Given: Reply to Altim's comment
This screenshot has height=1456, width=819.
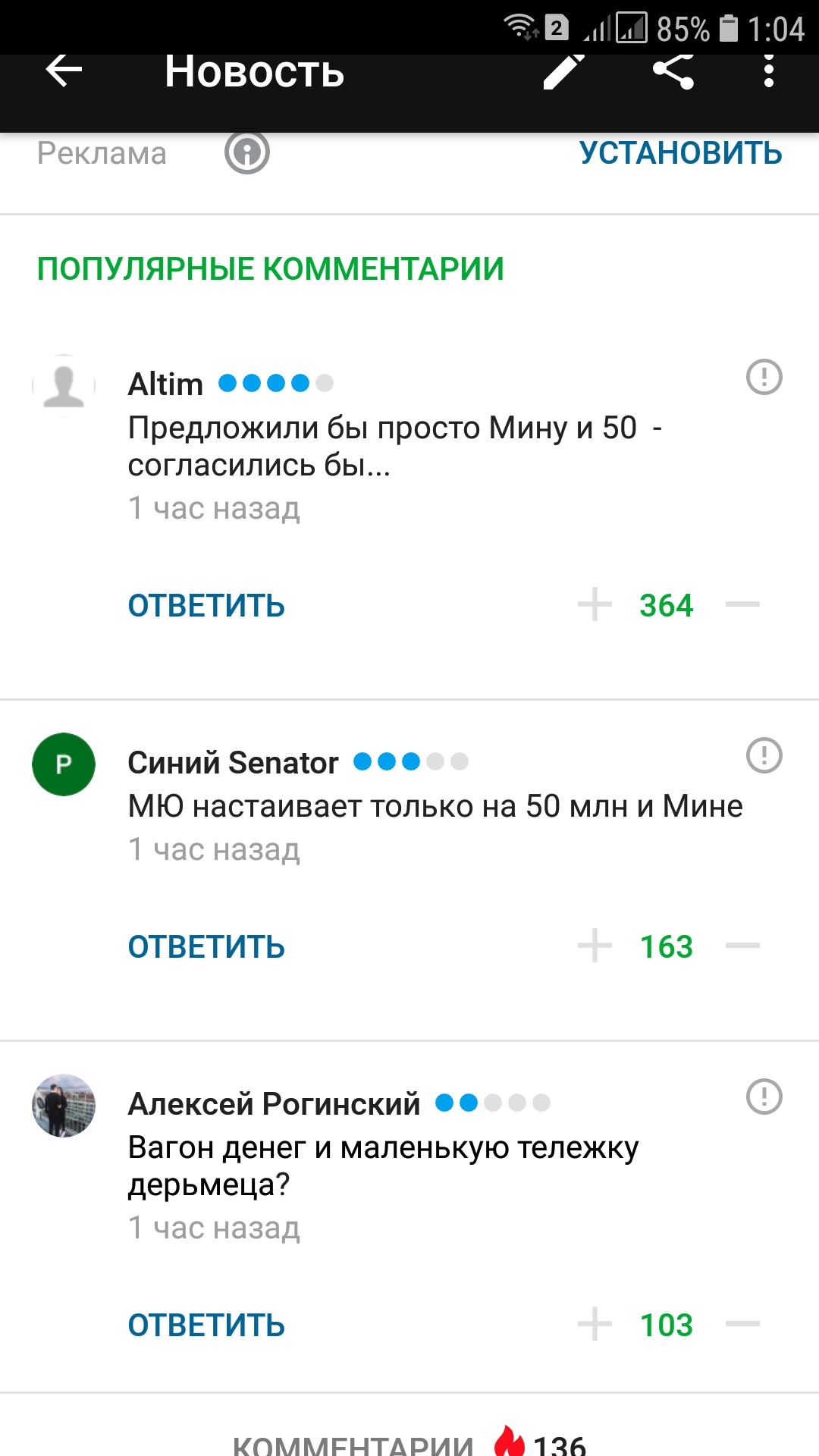Looking at the screenshot, I should point(206,606).
